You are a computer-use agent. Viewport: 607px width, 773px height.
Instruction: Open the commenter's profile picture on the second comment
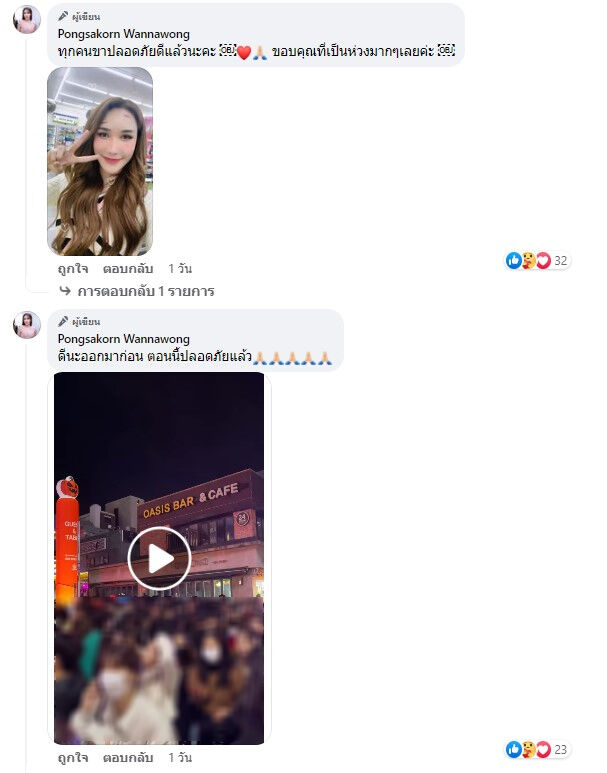pyautogui.click(x=27, y=324)
